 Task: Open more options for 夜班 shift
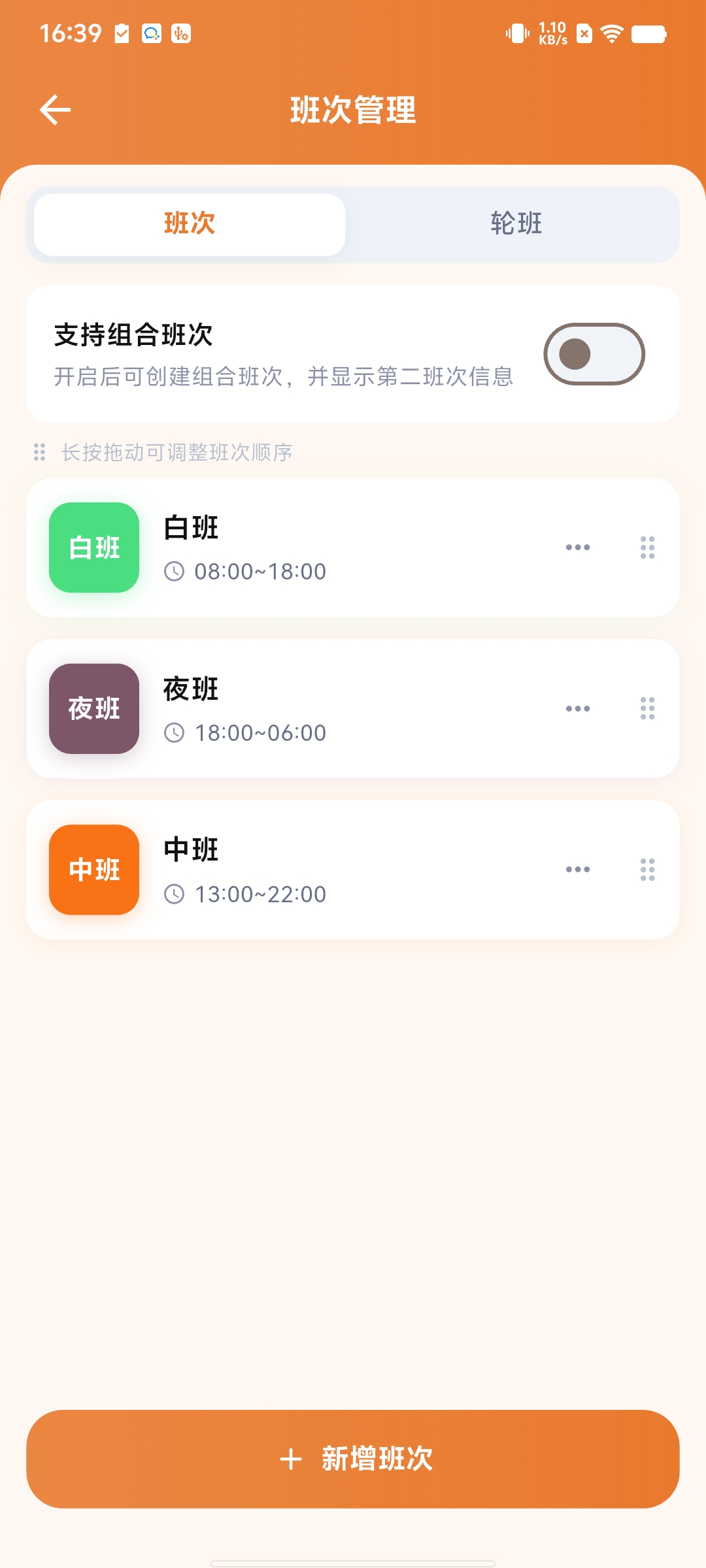pyautogui.click(x=578, y=709)
